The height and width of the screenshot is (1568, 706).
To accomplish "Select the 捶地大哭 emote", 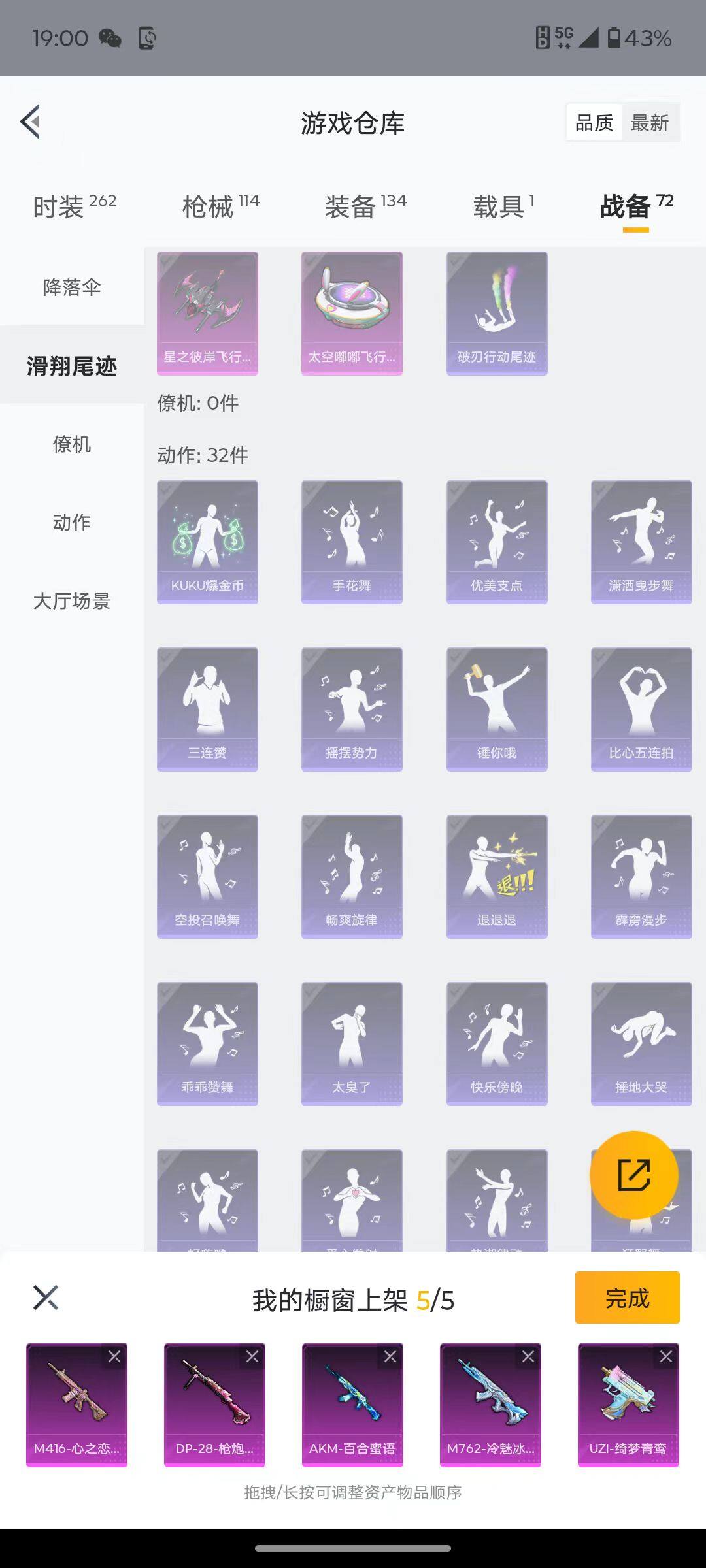I will click(x=641, y=1043).
